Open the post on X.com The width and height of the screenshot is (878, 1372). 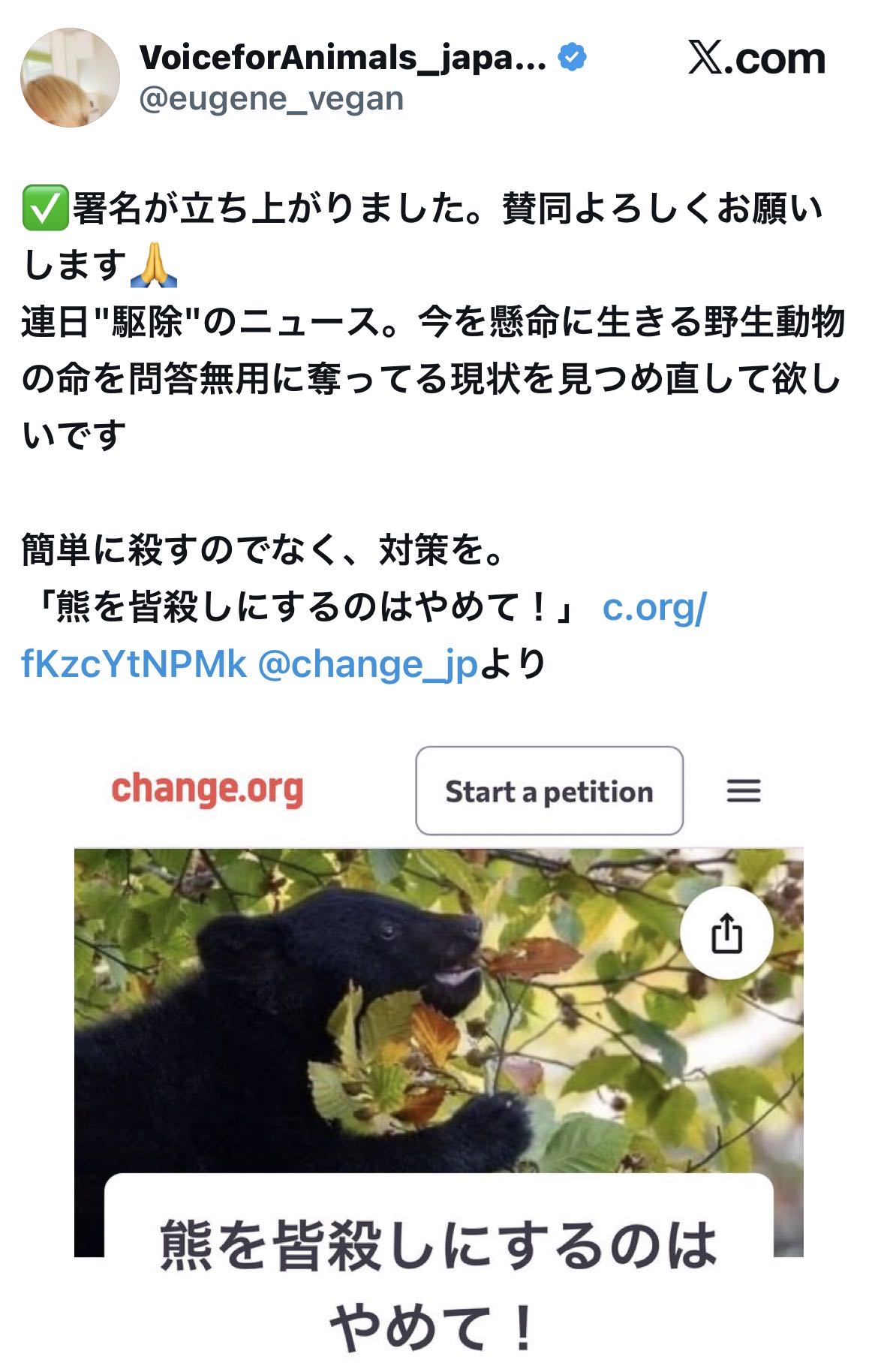(756, 59)
